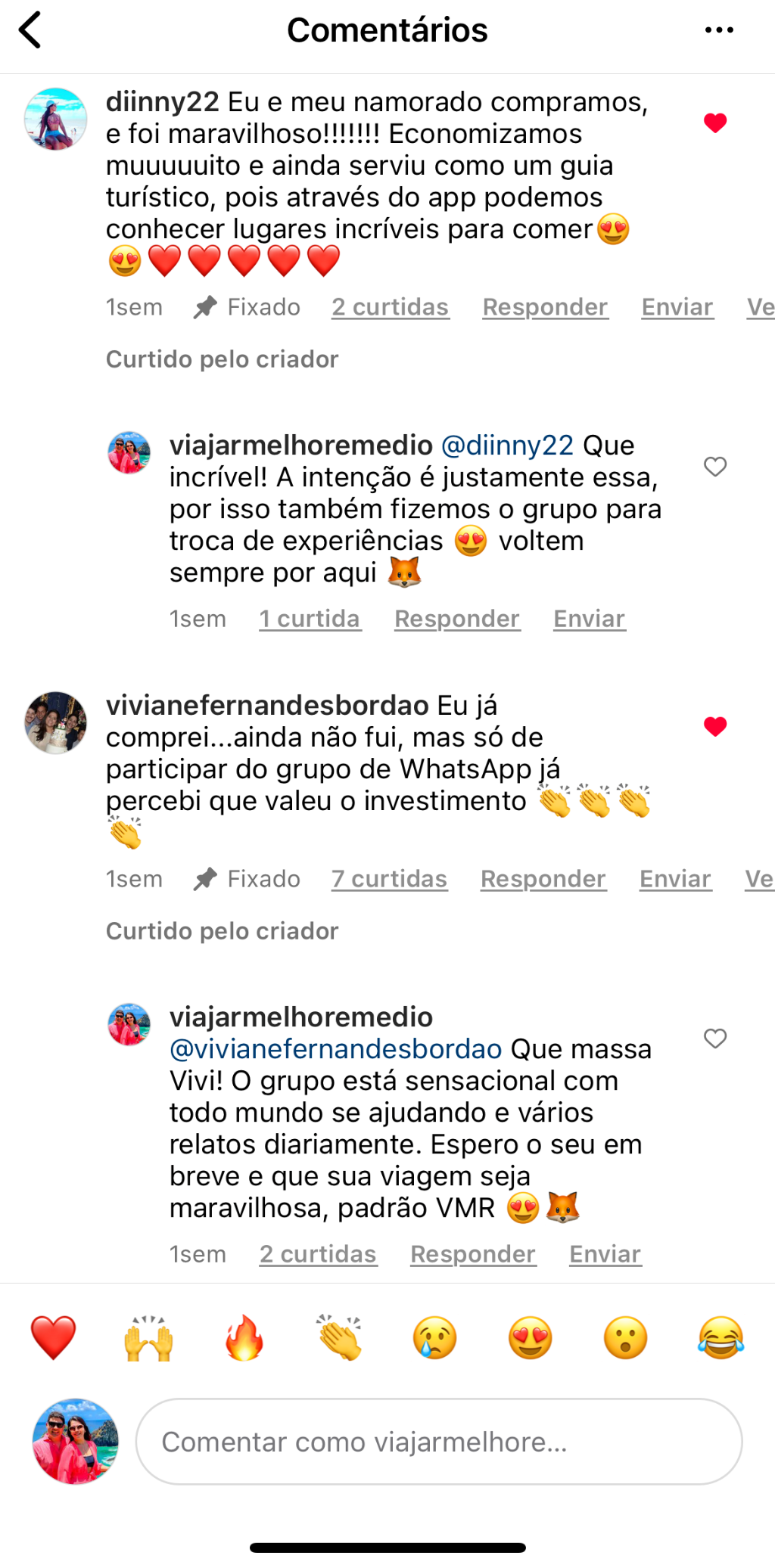Screen dimensions: 775x1568
Task: Insert the red heart quick emoji
Action: pyautogui.click(x=53, y=1337)
